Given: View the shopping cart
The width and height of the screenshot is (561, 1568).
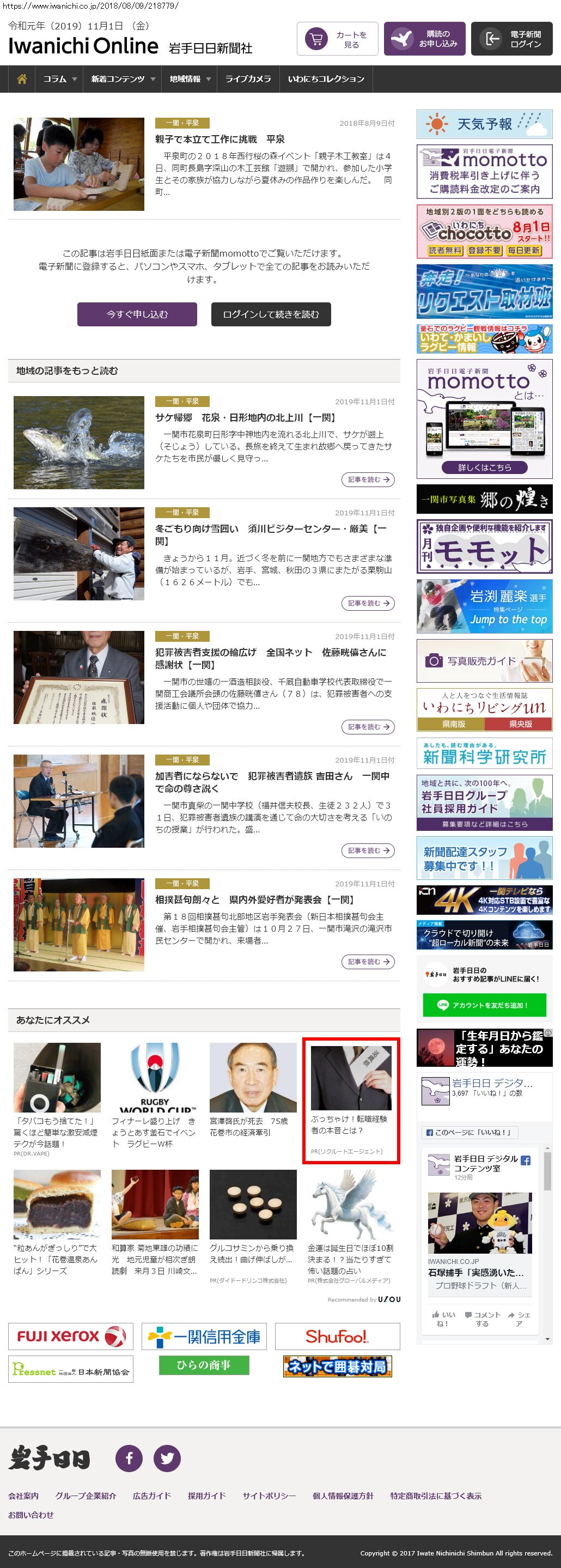Looking at the screenshot, I should click(338, 39).
